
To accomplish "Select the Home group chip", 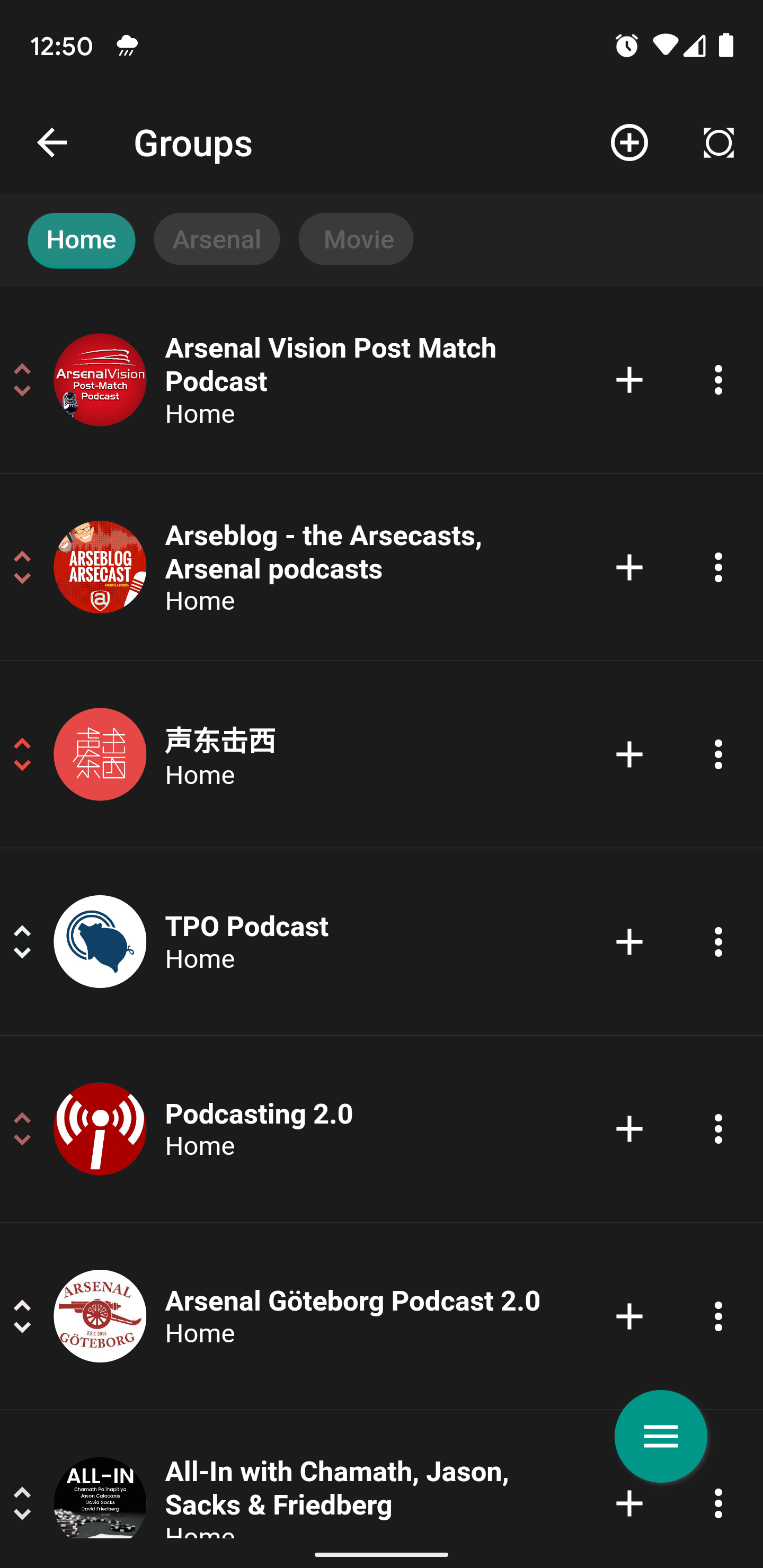I will [82, 240].
